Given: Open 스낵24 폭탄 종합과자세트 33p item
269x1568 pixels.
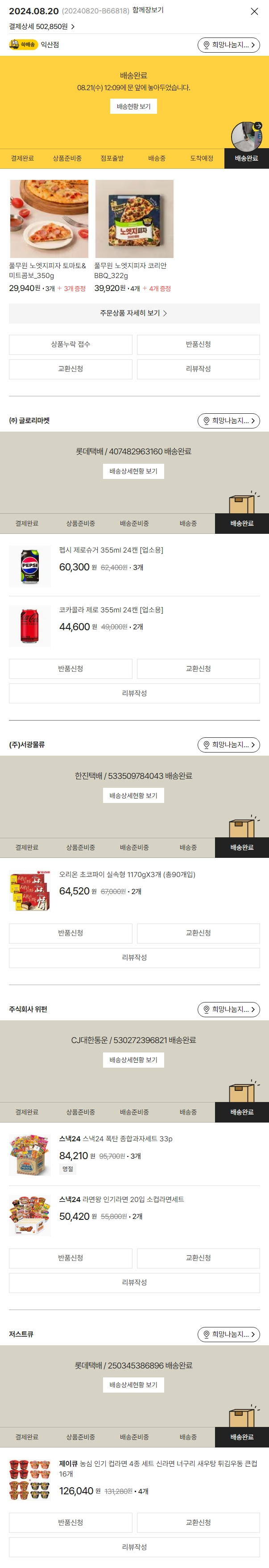Looking at the screenshot, I should (116, 1138).
